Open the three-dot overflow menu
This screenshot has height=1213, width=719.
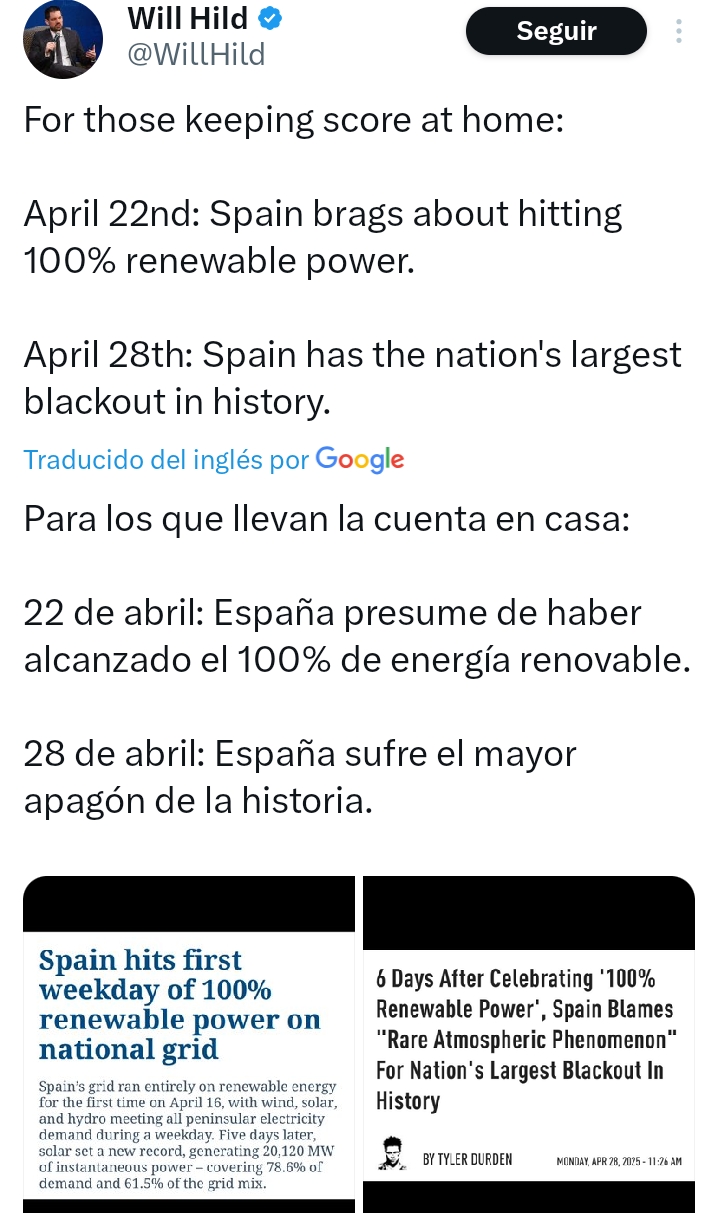679,32
